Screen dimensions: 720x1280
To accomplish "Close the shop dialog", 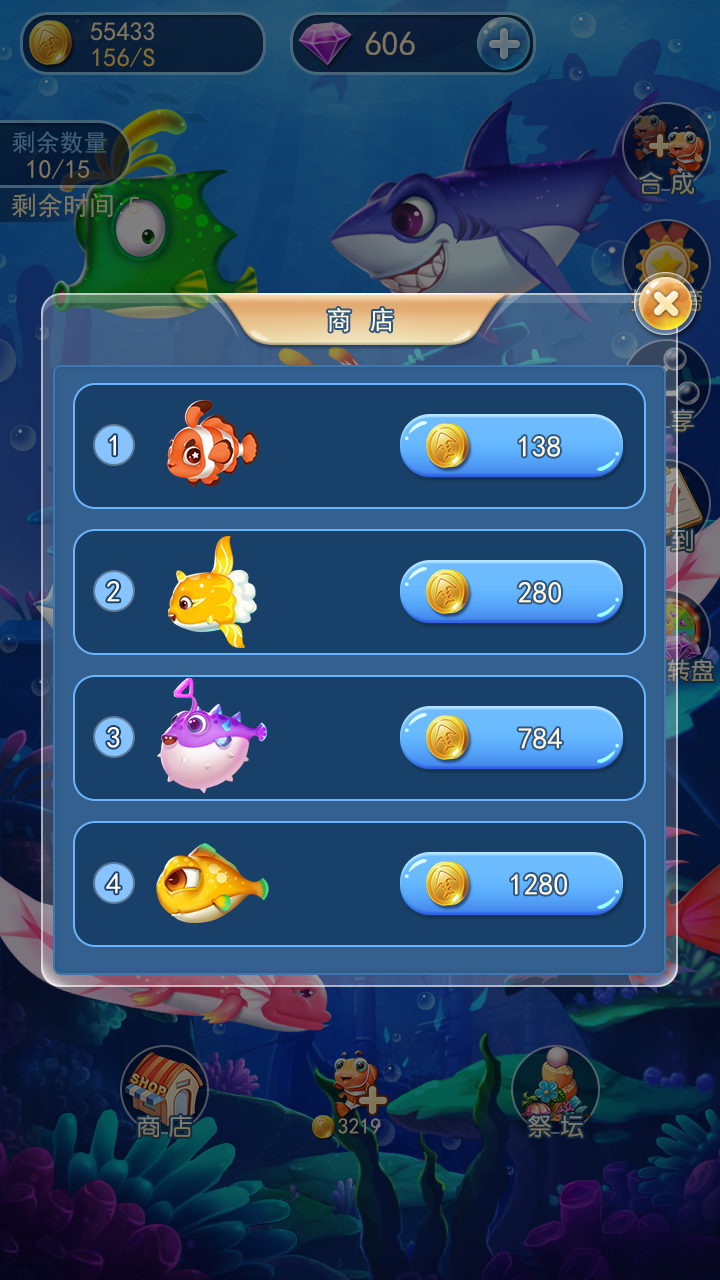I will click(x=665, y=304).
